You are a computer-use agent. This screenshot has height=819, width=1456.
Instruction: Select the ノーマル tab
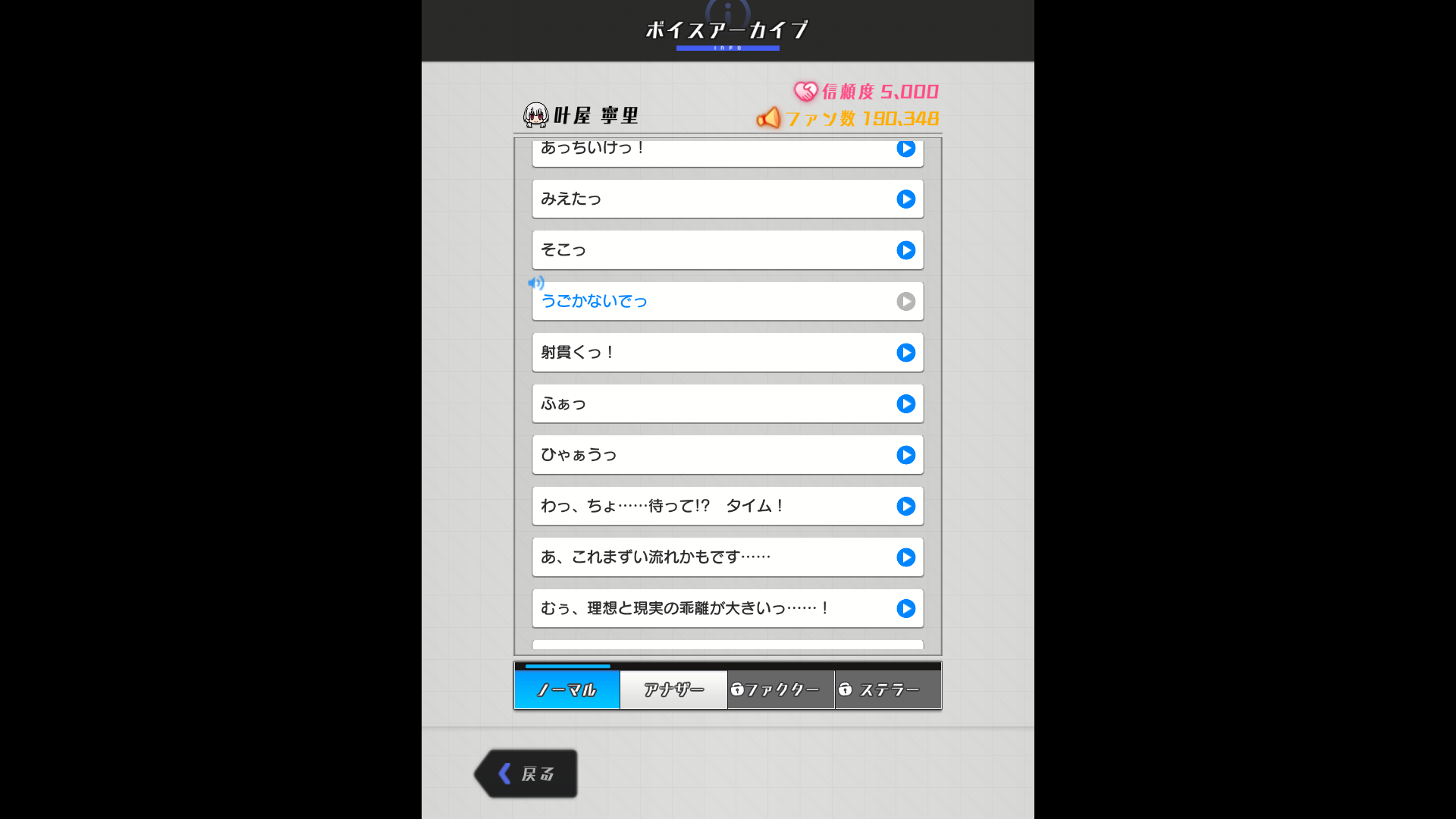(567, 690)
